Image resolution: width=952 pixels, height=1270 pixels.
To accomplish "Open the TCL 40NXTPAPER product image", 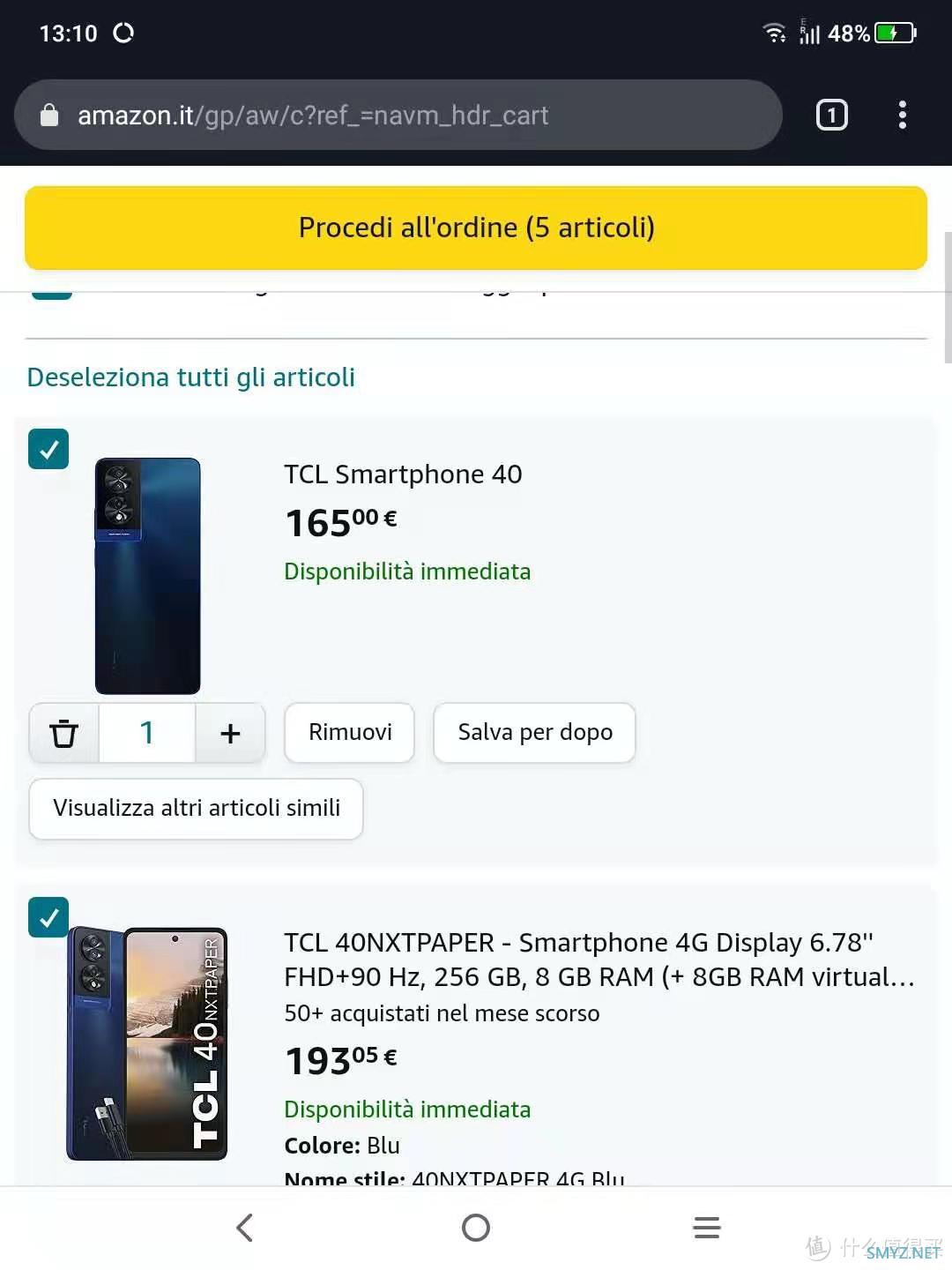I will (x=147, y=1043).
